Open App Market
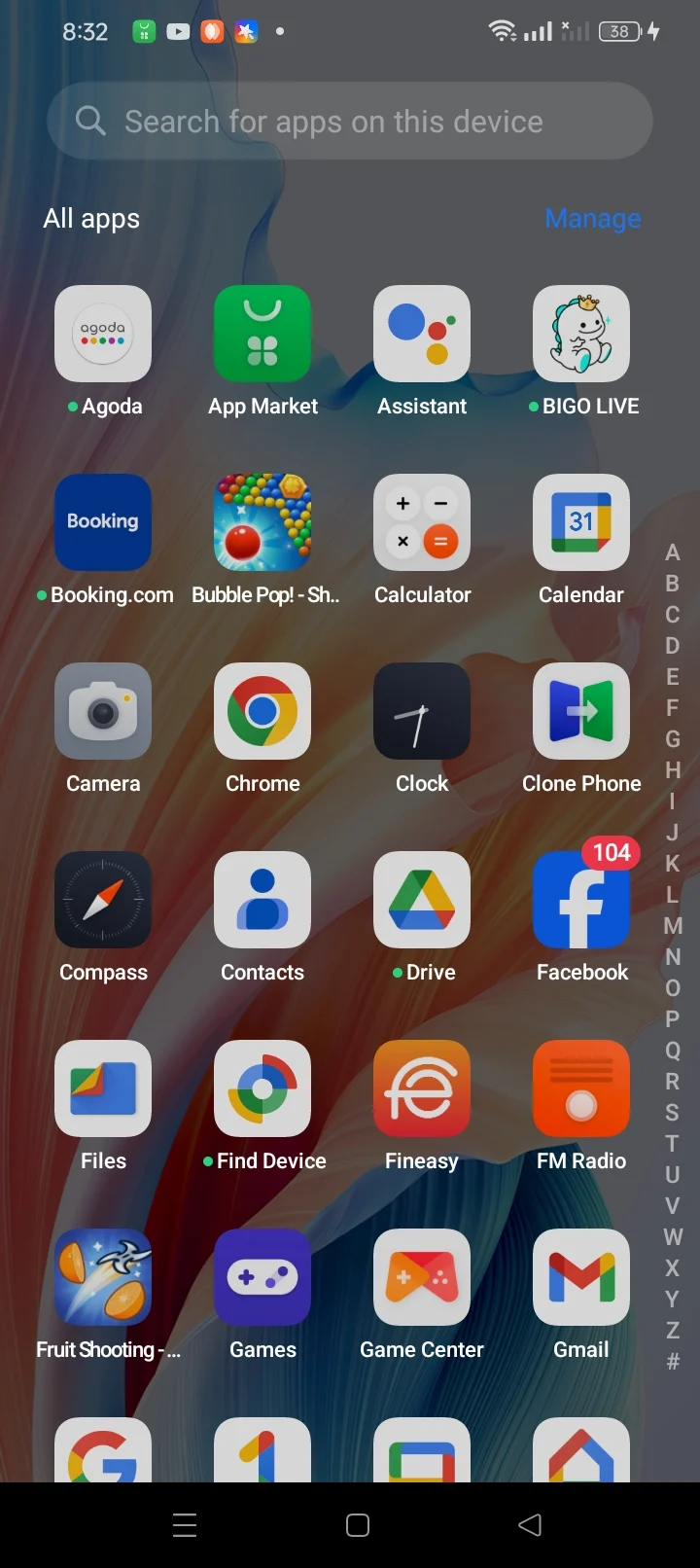This screenshot has height=1568, width=700. pos(262,334)
